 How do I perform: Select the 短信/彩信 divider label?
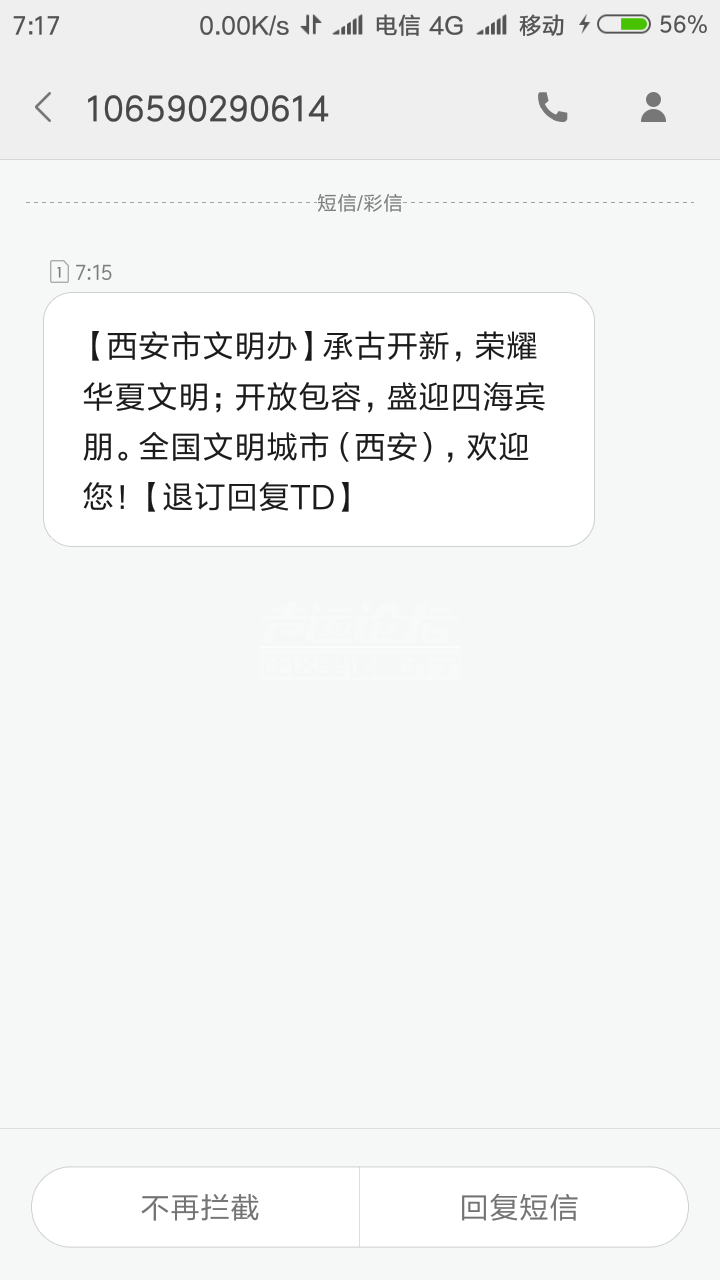pyautogui.click(x=360, y=203)
